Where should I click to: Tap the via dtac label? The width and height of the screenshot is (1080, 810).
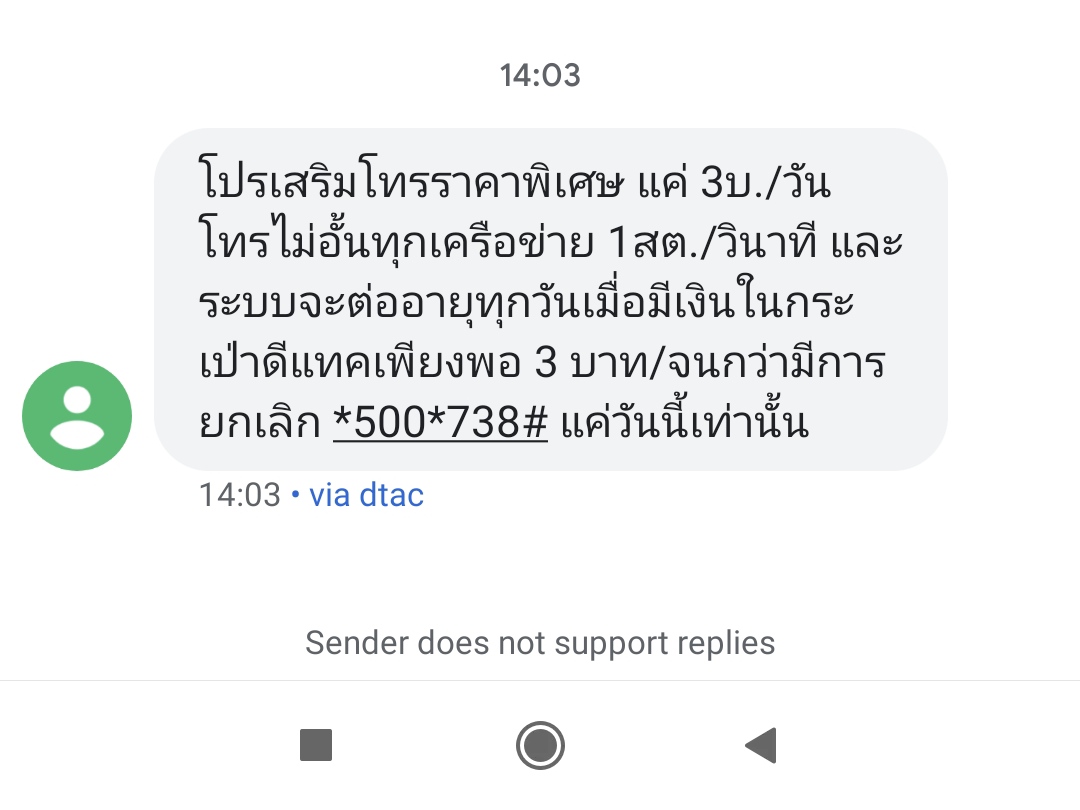[366, 495]
